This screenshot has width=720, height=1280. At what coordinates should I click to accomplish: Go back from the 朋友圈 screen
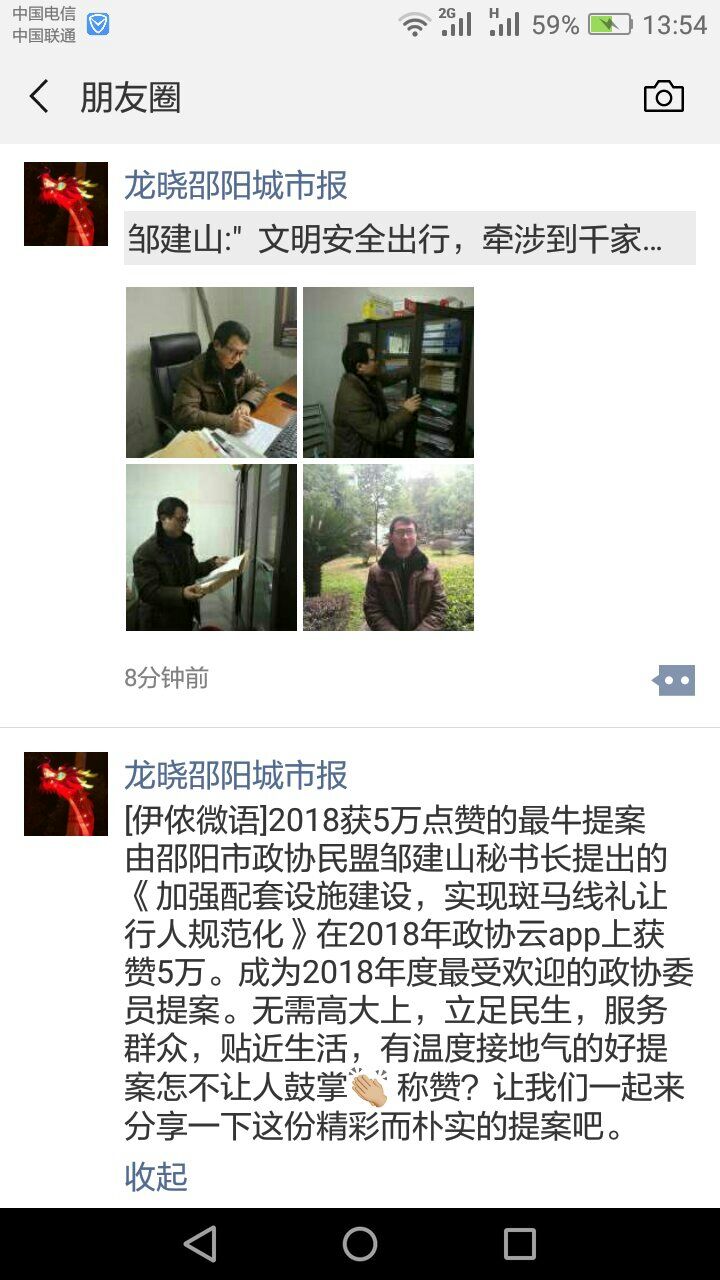[x=40, y=97]
